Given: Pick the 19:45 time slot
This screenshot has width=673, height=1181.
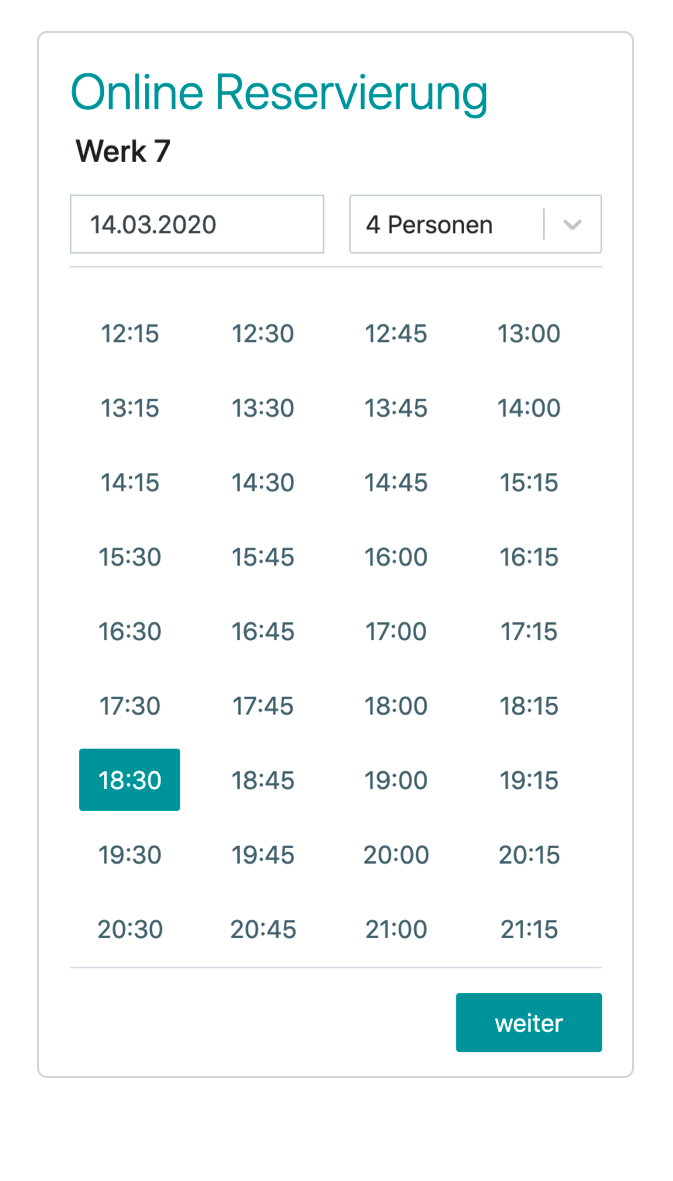Looking at the screenshot, I should [263, 855].
